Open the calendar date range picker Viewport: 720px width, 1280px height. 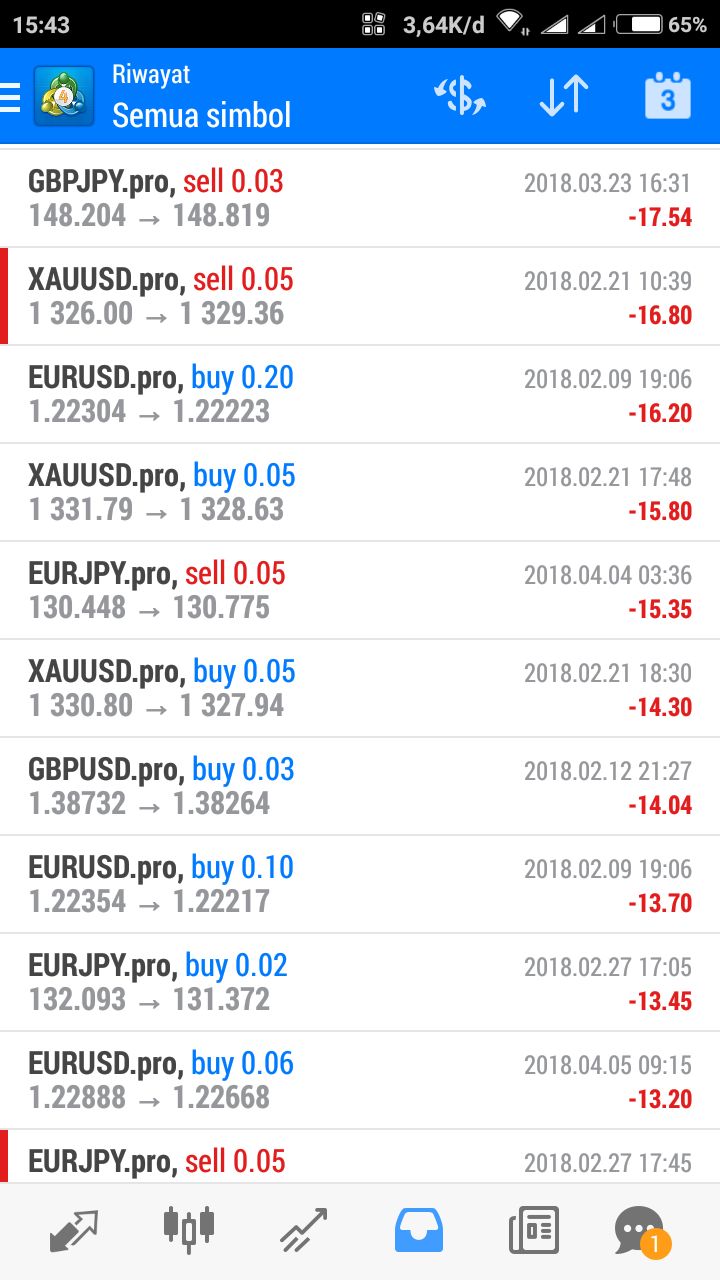coord(667,97)
